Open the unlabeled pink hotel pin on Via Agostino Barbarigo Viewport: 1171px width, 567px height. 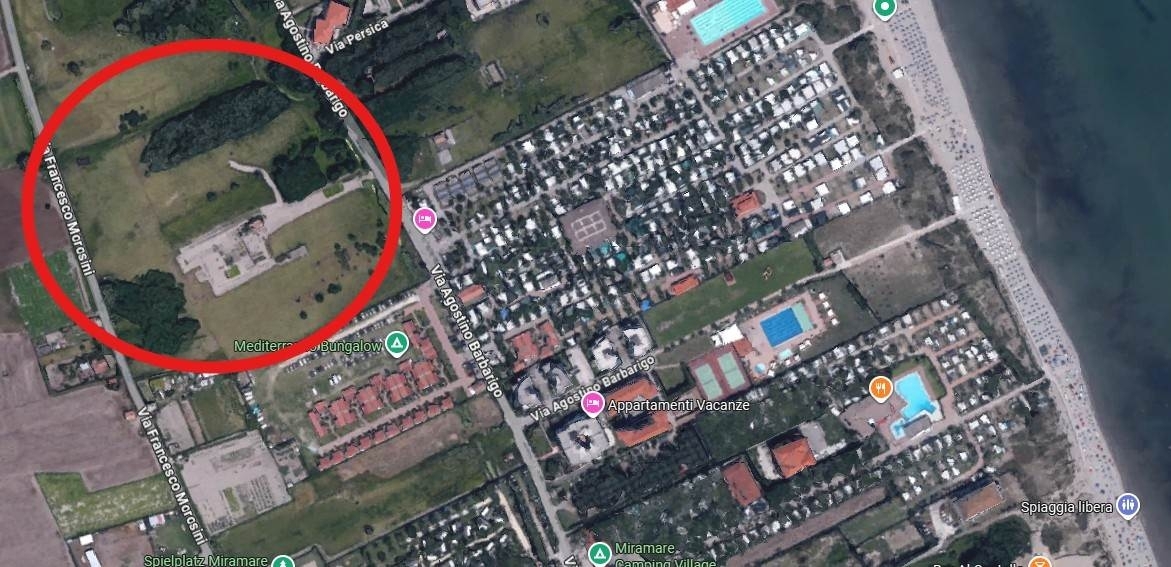pyautogui.click(x=424, y=219)
